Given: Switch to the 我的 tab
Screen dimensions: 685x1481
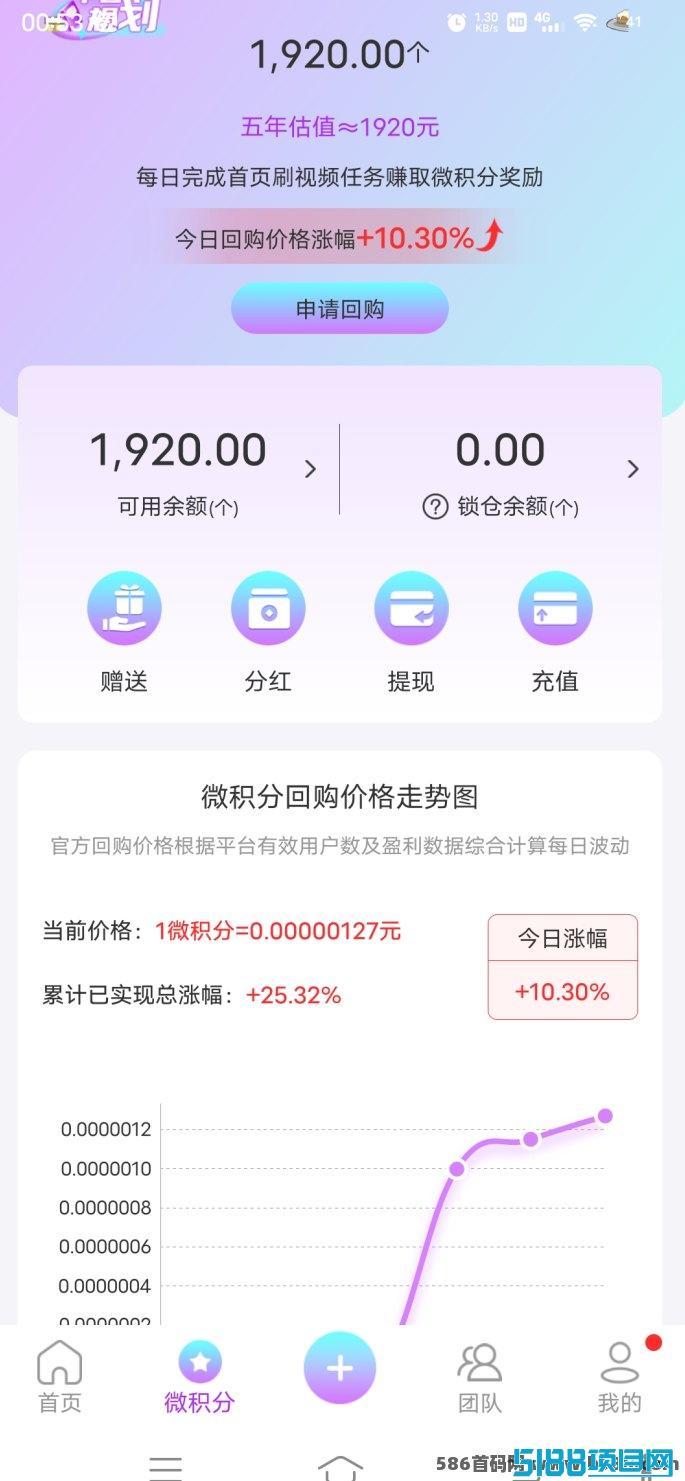Looking at the screenshot, I should pos(619,1377).
